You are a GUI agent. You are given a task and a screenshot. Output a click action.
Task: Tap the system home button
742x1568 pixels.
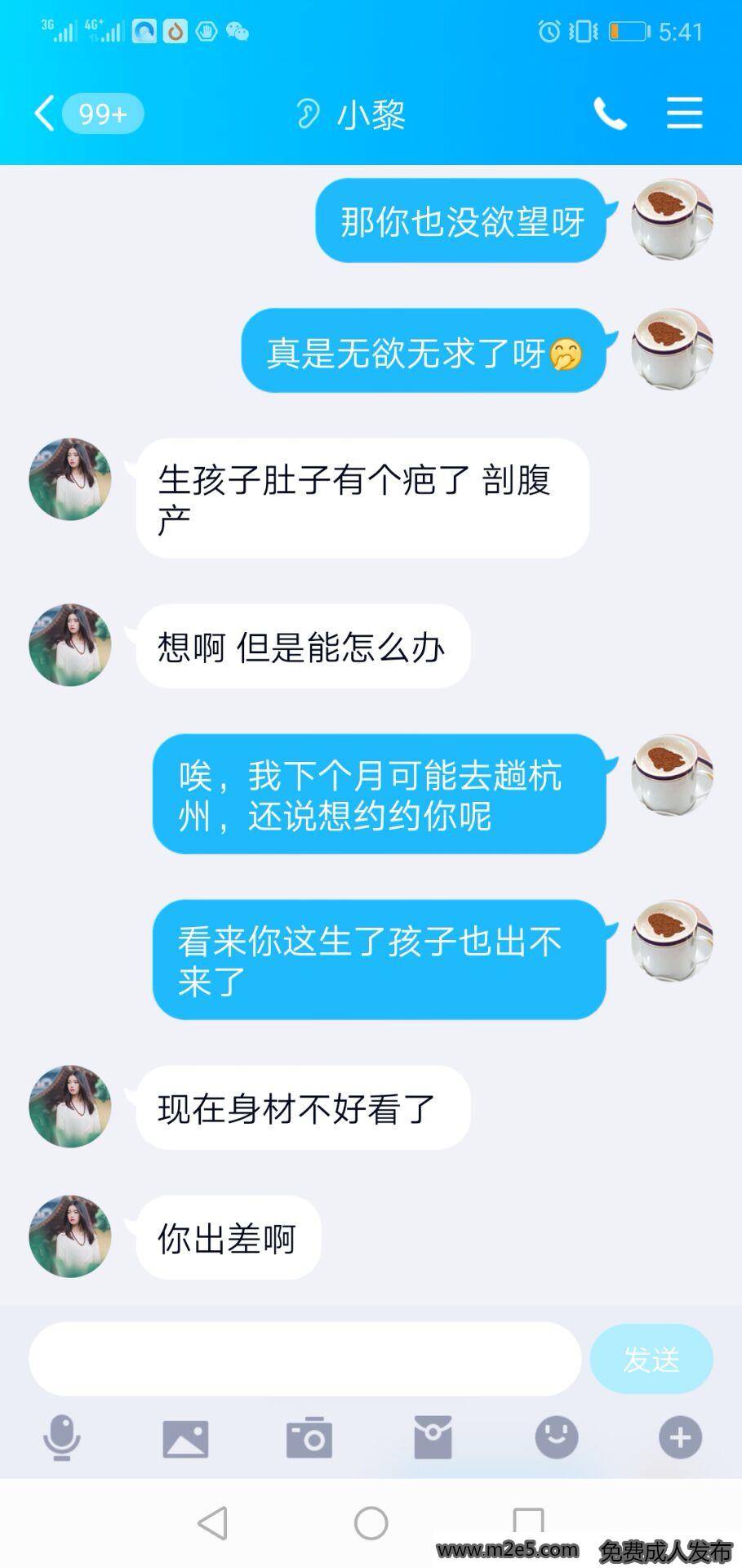[371, 1523]
